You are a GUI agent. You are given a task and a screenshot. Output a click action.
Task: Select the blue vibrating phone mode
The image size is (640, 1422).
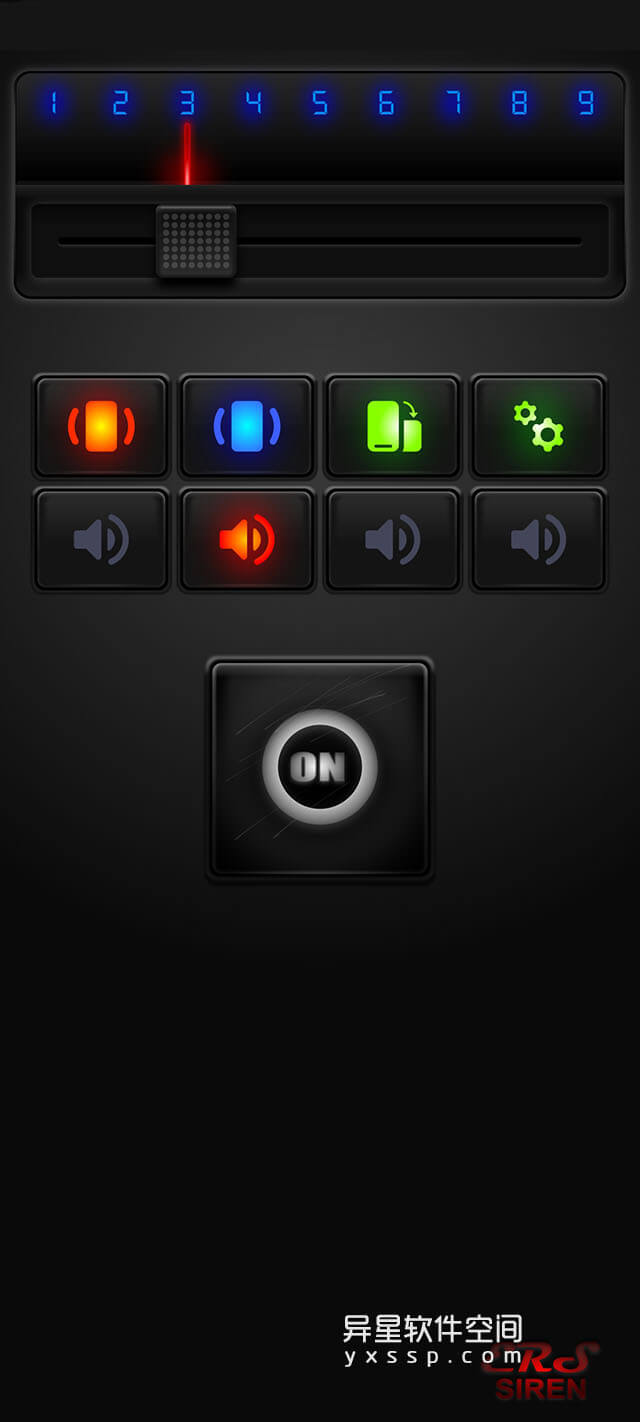(x=247, y=427)
